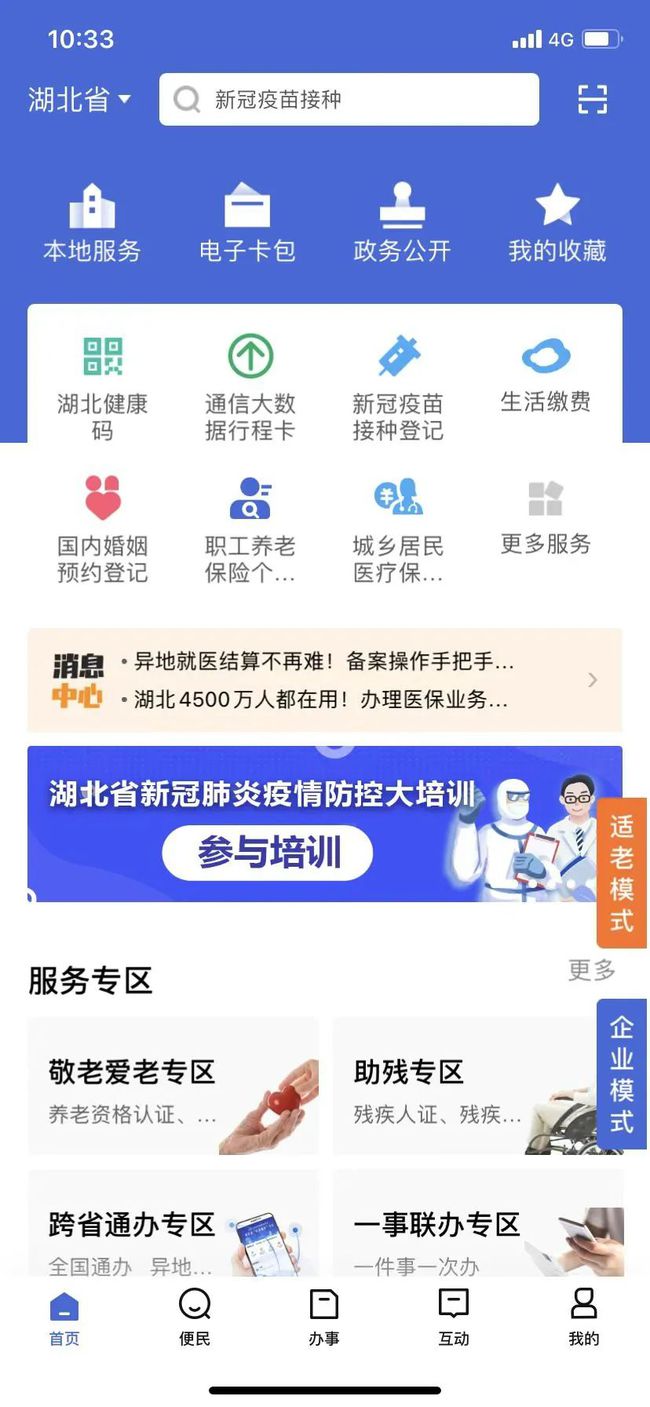650x1407 pixels.
Task: Open the 消息中心 news banner
Action: 325,680
